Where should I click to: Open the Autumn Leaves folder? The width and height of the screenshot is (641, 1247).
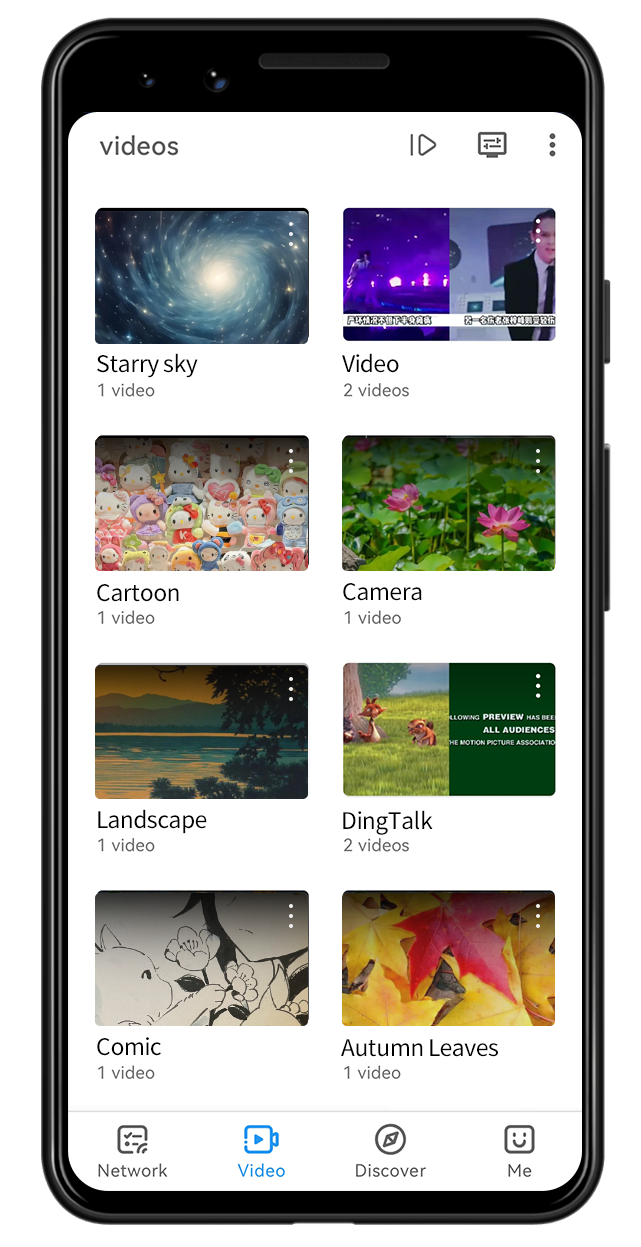(x=448, y=958)
